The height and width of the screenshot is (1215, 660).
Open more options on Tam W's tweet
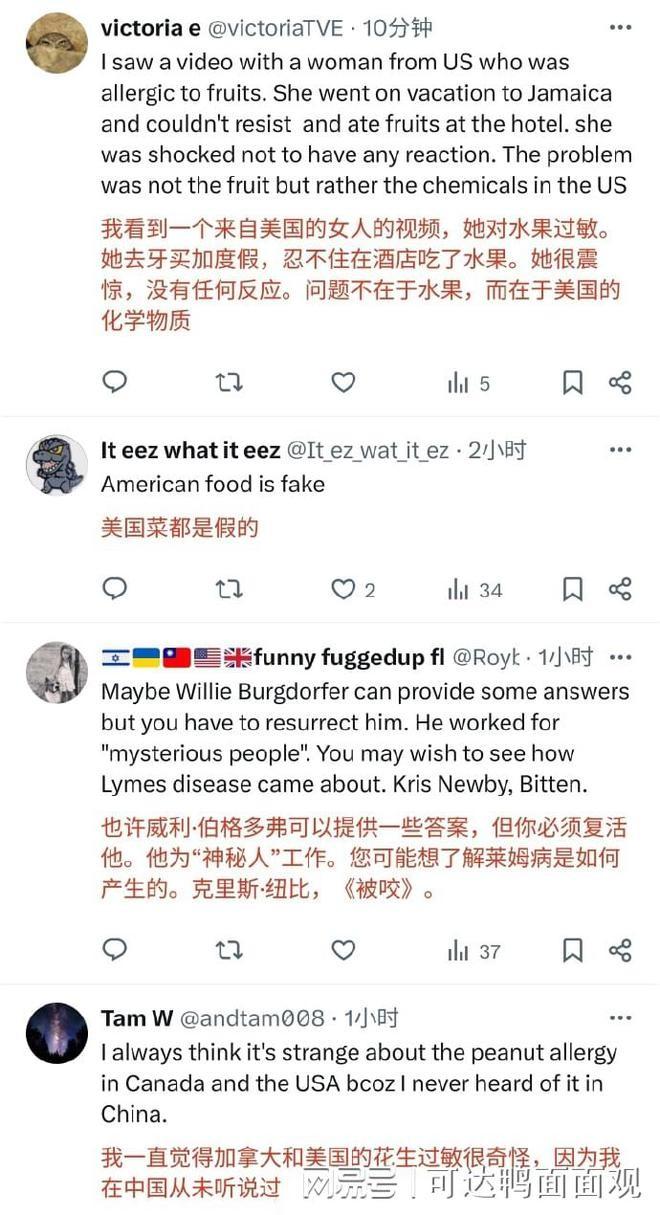[x=620, y=1018]
